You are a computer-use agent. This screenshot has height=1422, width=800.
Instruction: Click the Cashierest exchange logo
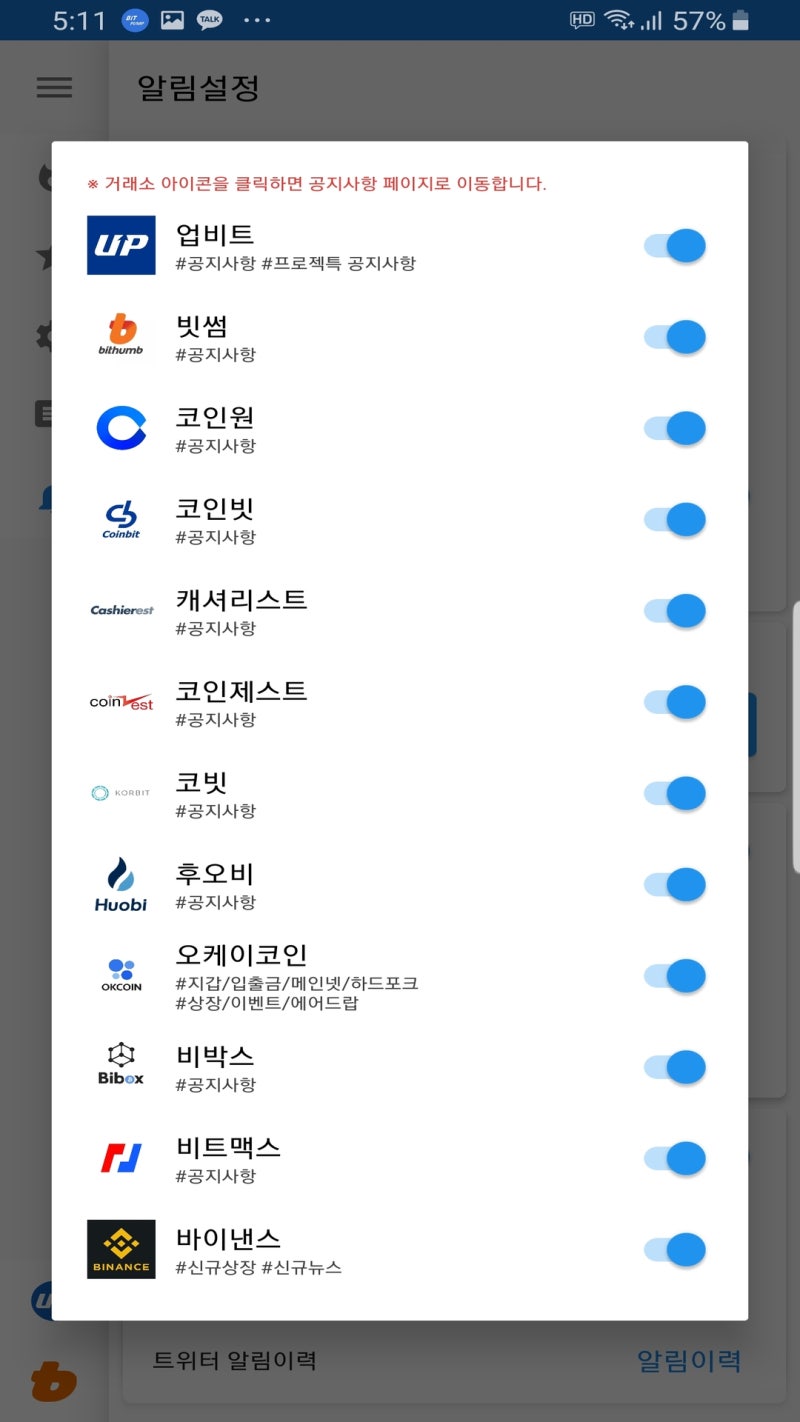point(120,610)
